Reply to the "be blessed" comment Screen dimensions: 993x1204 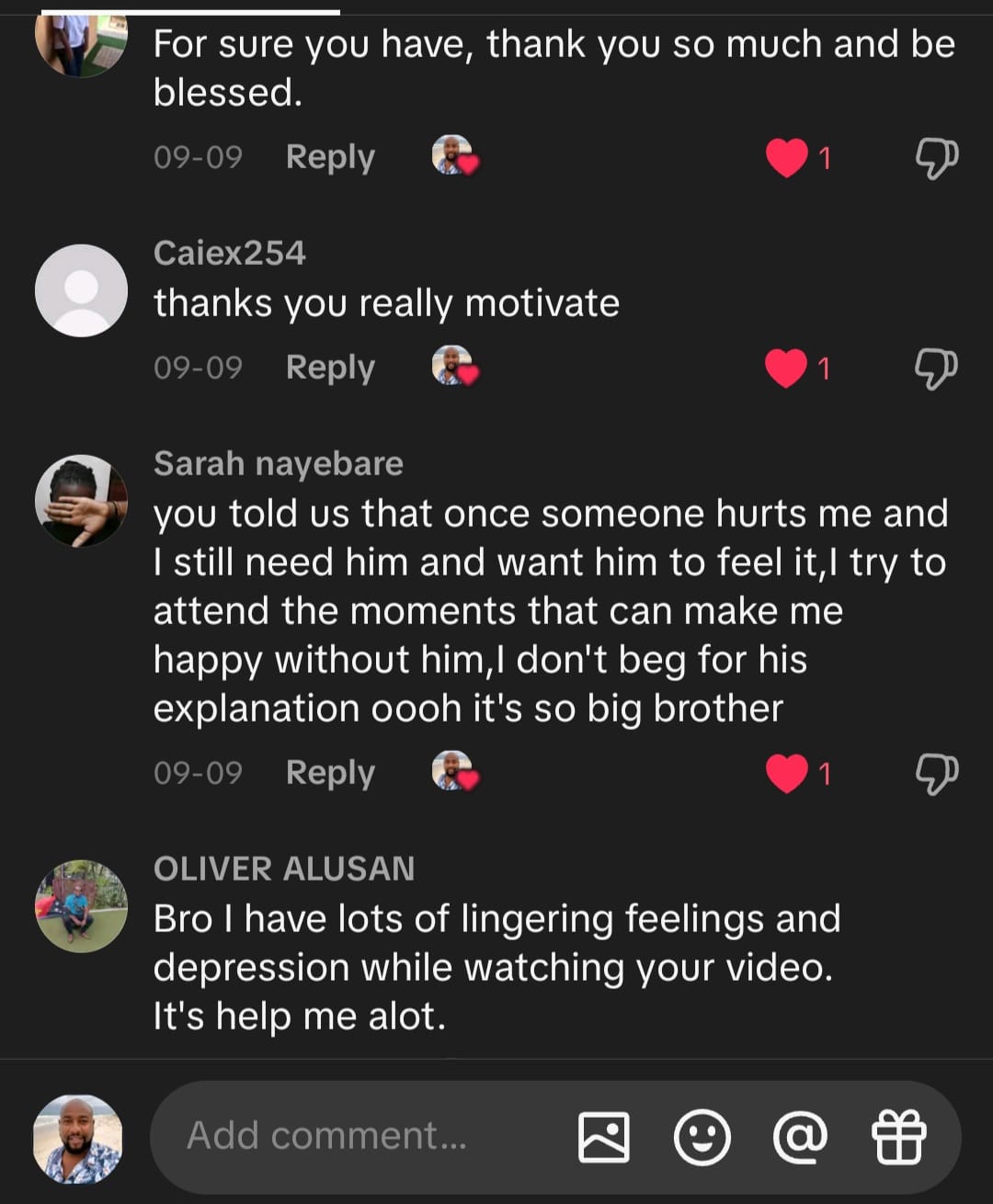[x=330, y=157]
